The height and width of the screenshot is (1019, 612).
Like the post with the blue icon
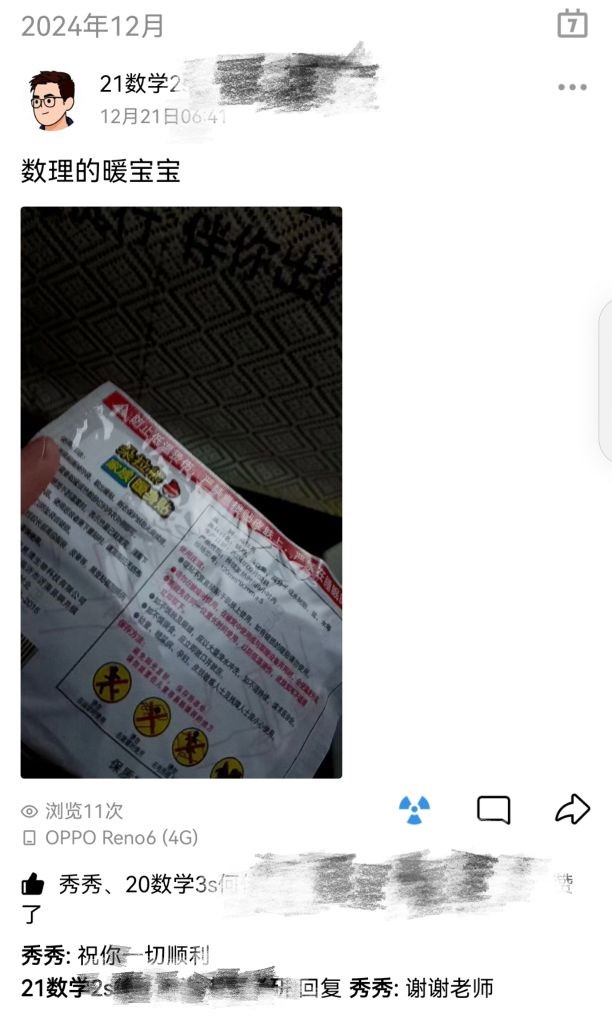pyautogui.click(x=414, y=809)
